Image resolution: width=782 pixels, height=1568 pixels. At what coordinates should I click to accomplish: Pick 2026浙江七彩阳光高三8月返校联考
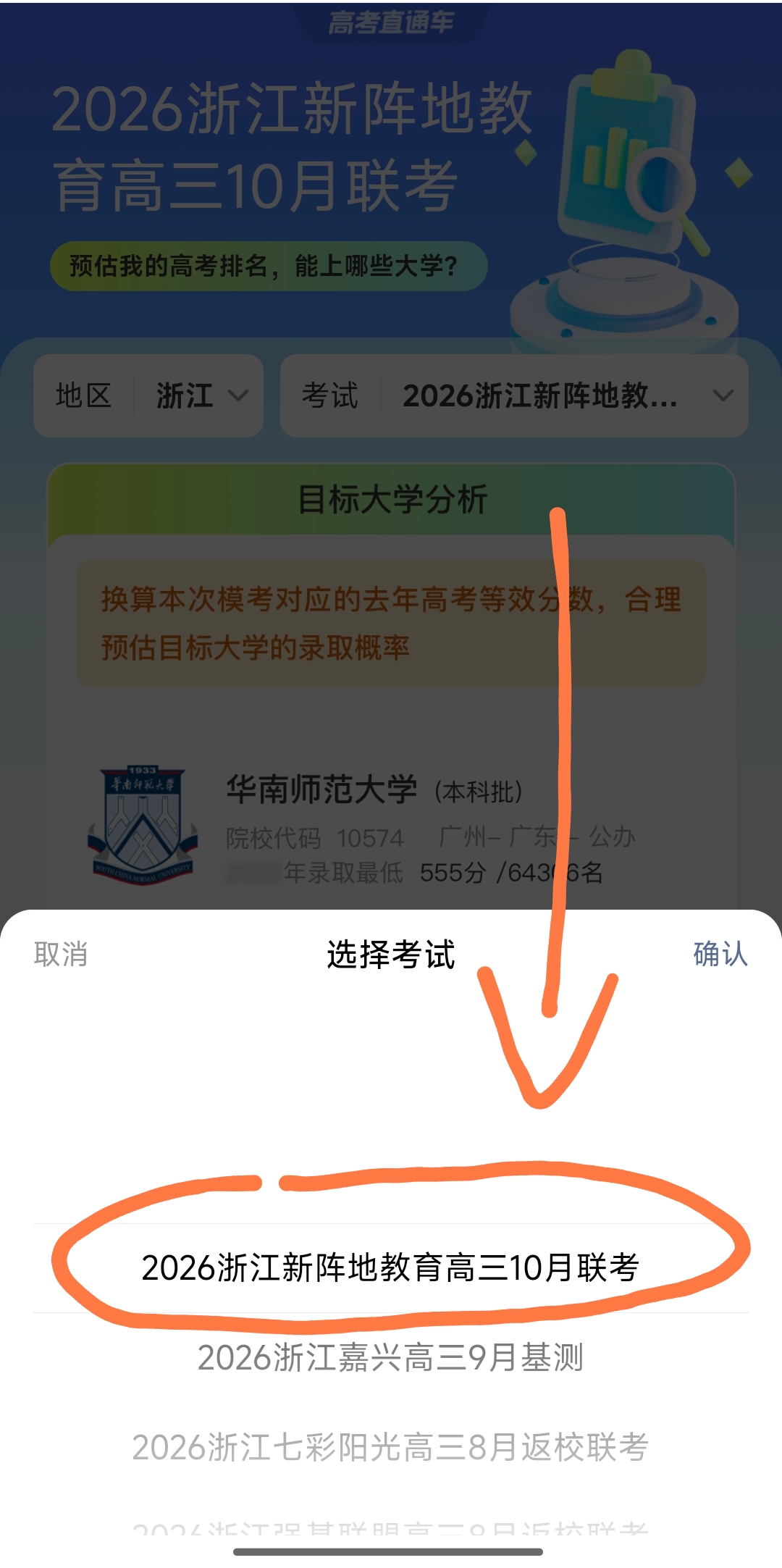coord(390,1448)
